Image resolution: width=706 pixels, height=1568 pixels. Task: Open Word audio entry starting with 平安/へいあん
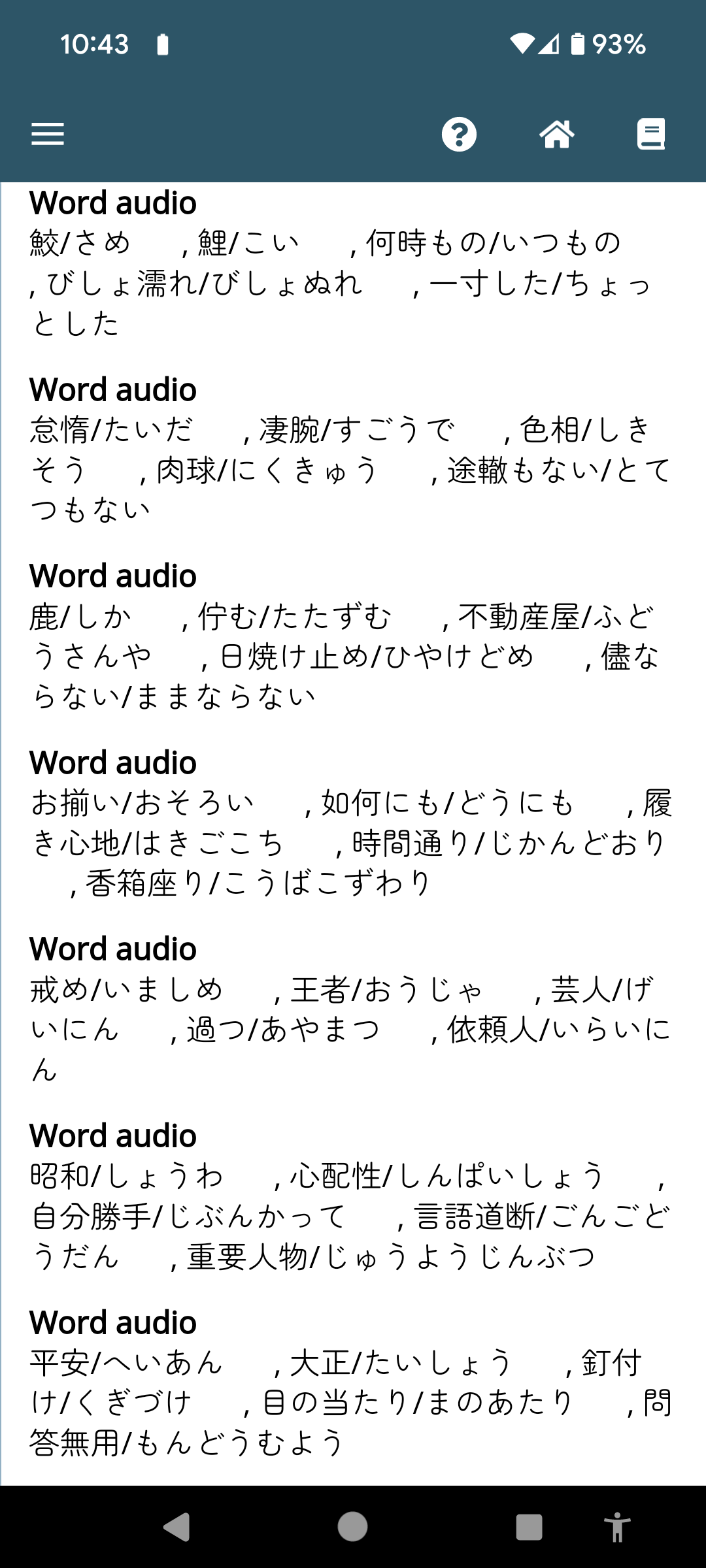click(x=353, y=1382)
